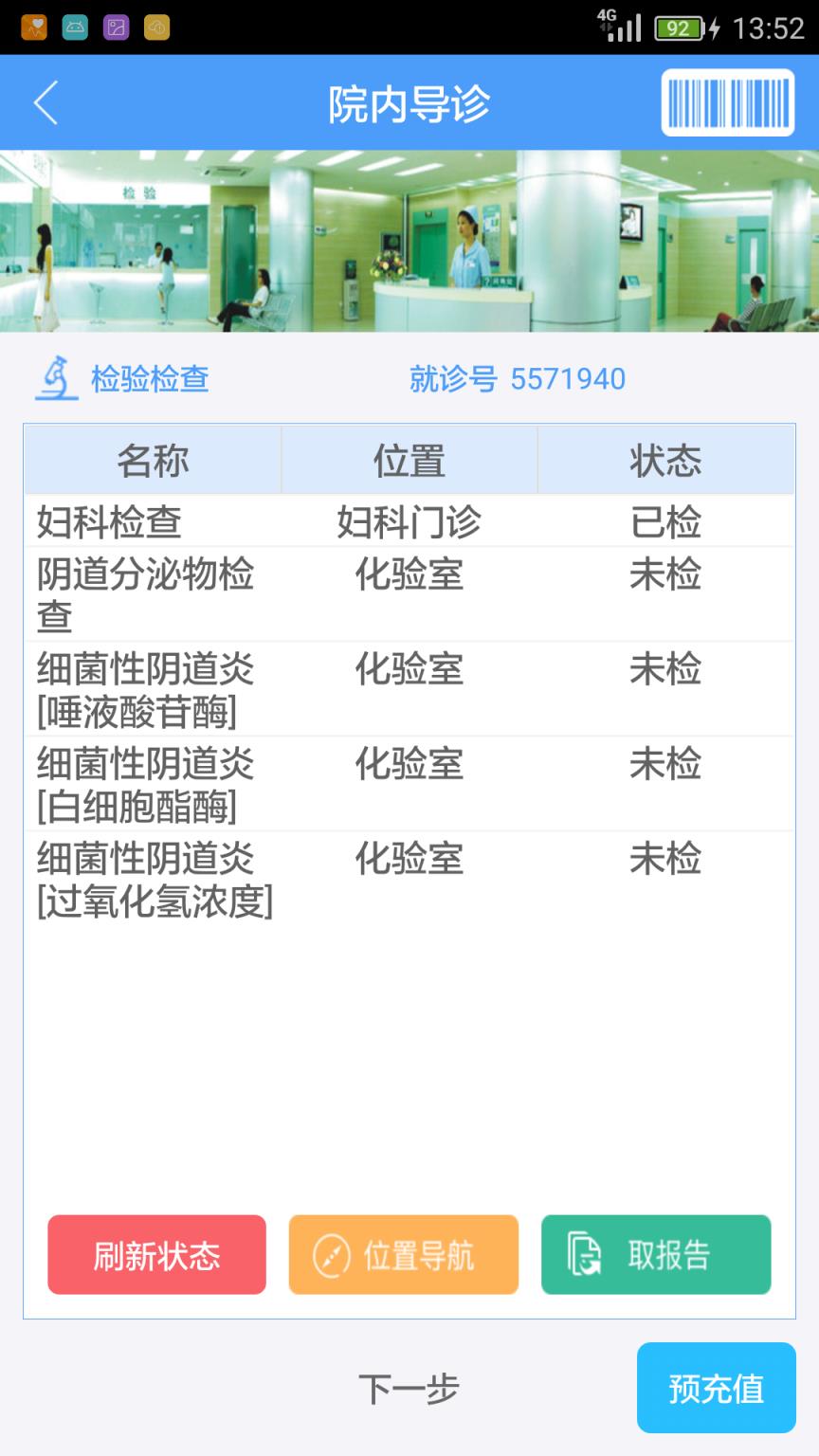Tap the compass icon on 位置导航 button
Viewport: 819px width, 1456px height.
point(327,1254)
